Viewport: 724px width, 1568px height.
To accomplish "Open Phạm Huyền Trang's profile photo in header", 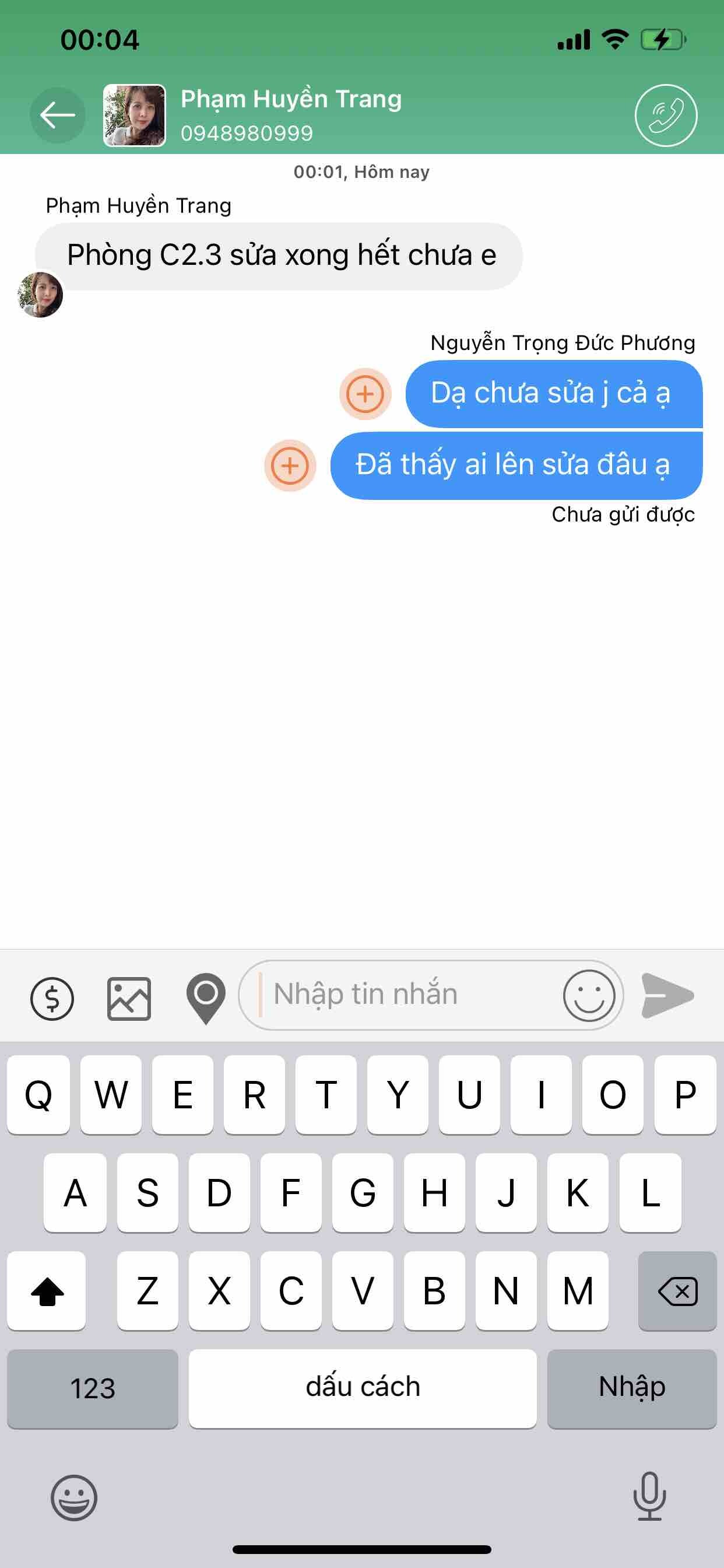I will point(135,115).
